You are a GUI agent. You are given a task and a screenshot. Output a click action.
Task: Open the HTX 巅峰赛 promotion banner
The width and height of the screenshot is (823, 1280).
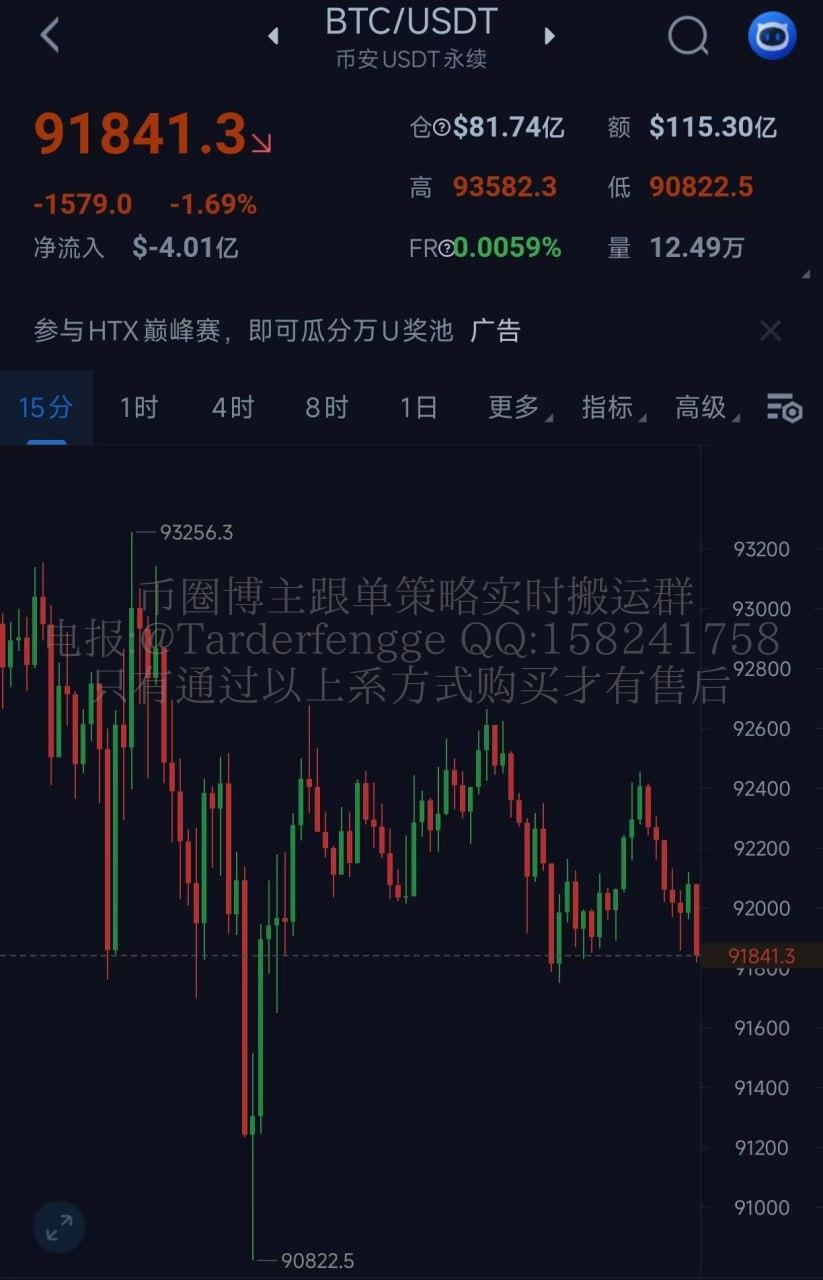pos(243,331)
